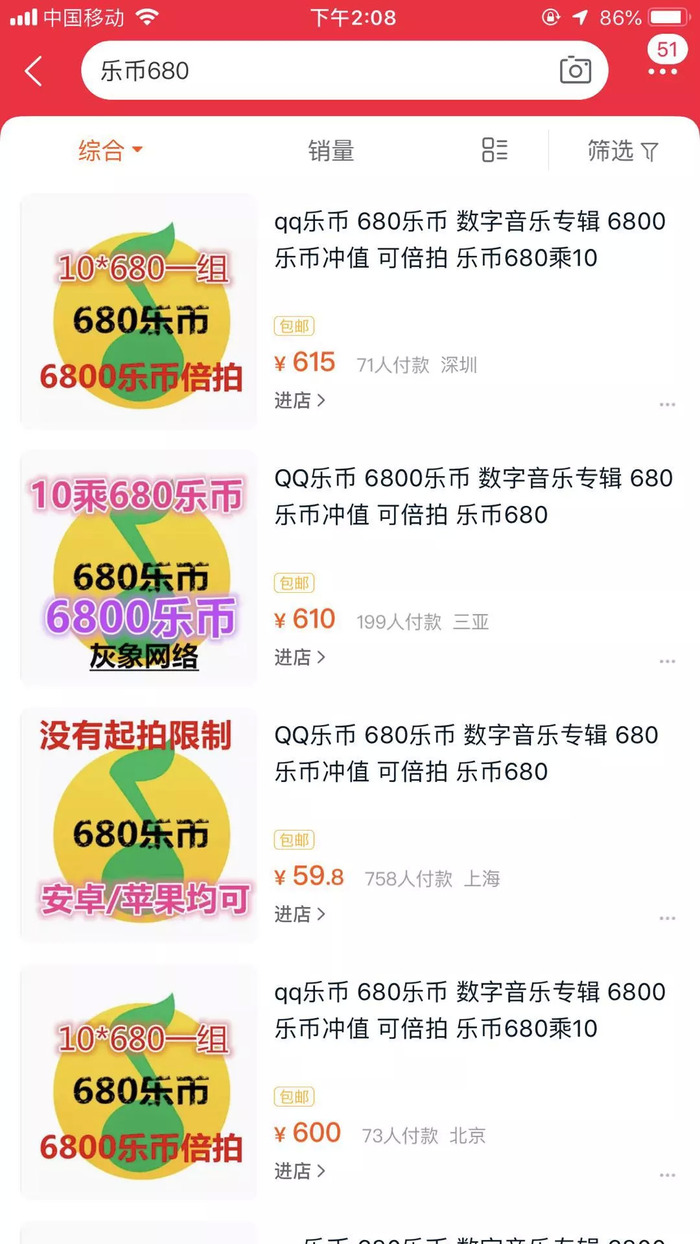
Task: Switch the list layout view
Action: click(494, 151)
